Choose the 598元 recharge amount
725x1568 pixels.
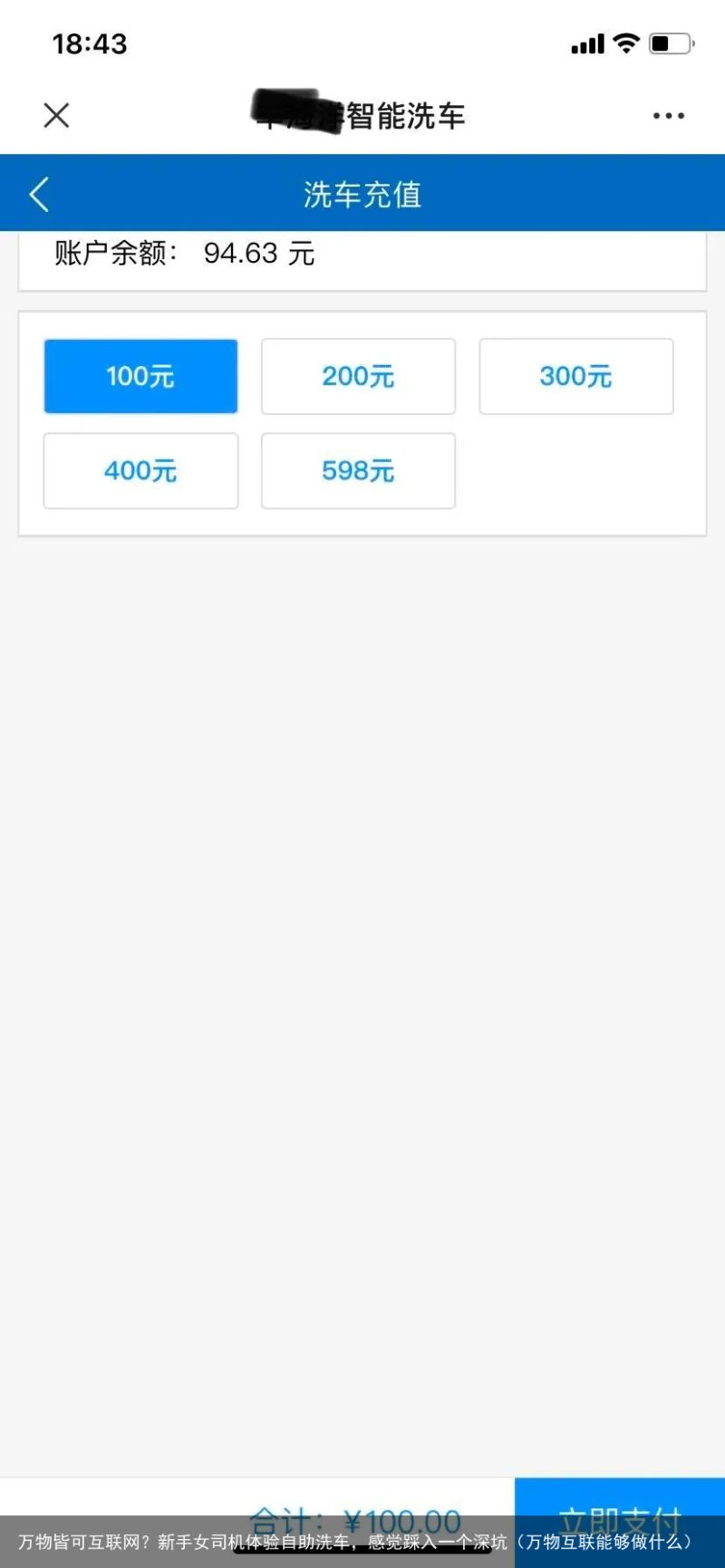(358, 470)
